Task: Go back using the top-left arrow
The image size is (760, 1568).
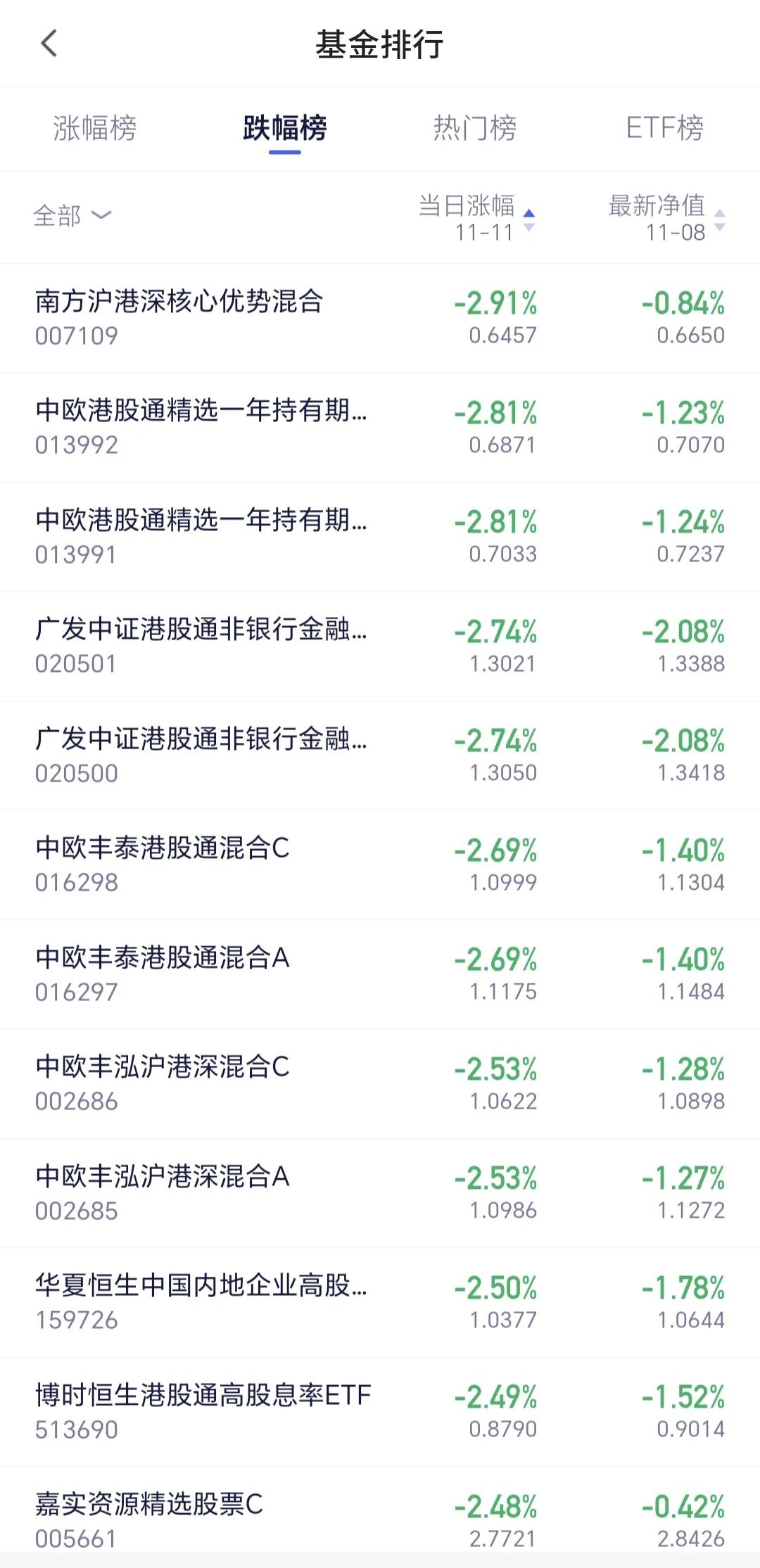Action: [49, 44]
